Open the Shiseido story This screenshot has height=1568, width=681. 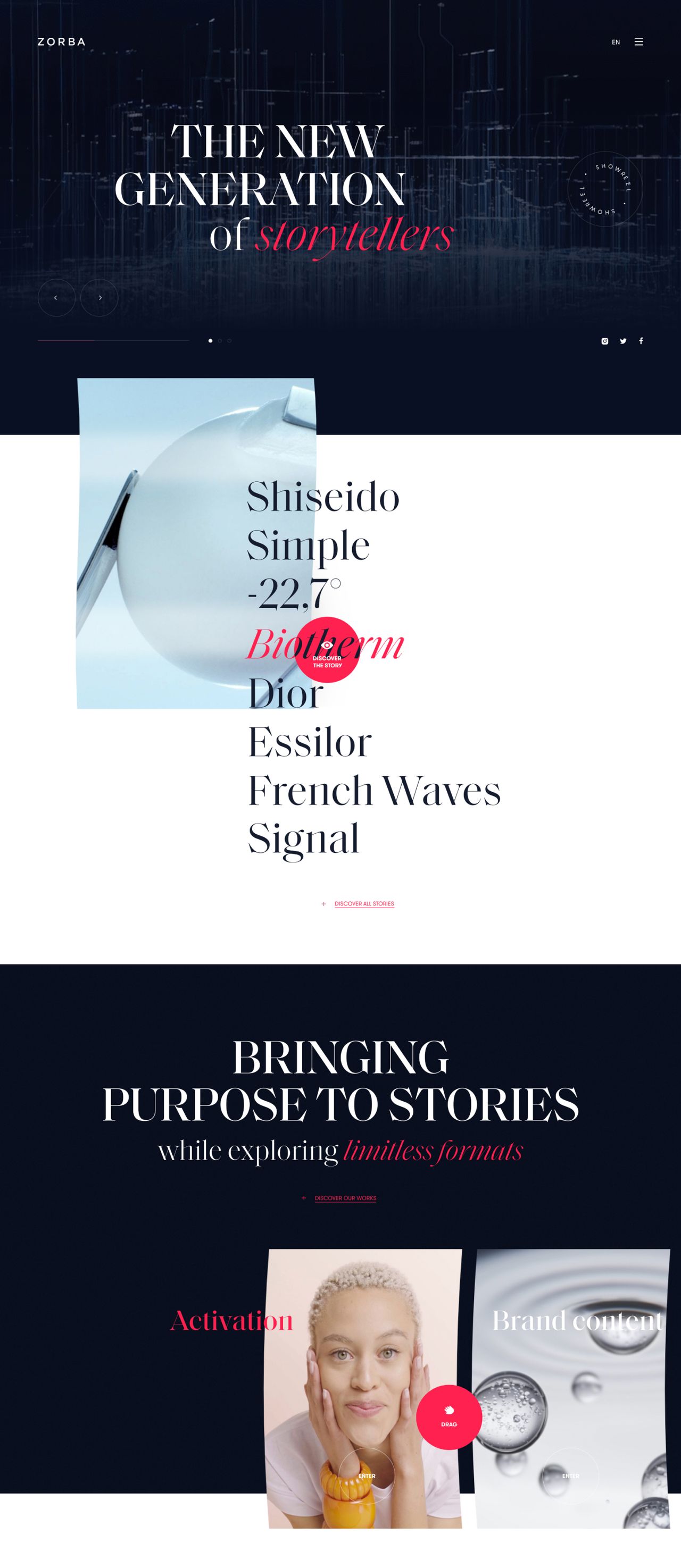[x=323, y=497]
